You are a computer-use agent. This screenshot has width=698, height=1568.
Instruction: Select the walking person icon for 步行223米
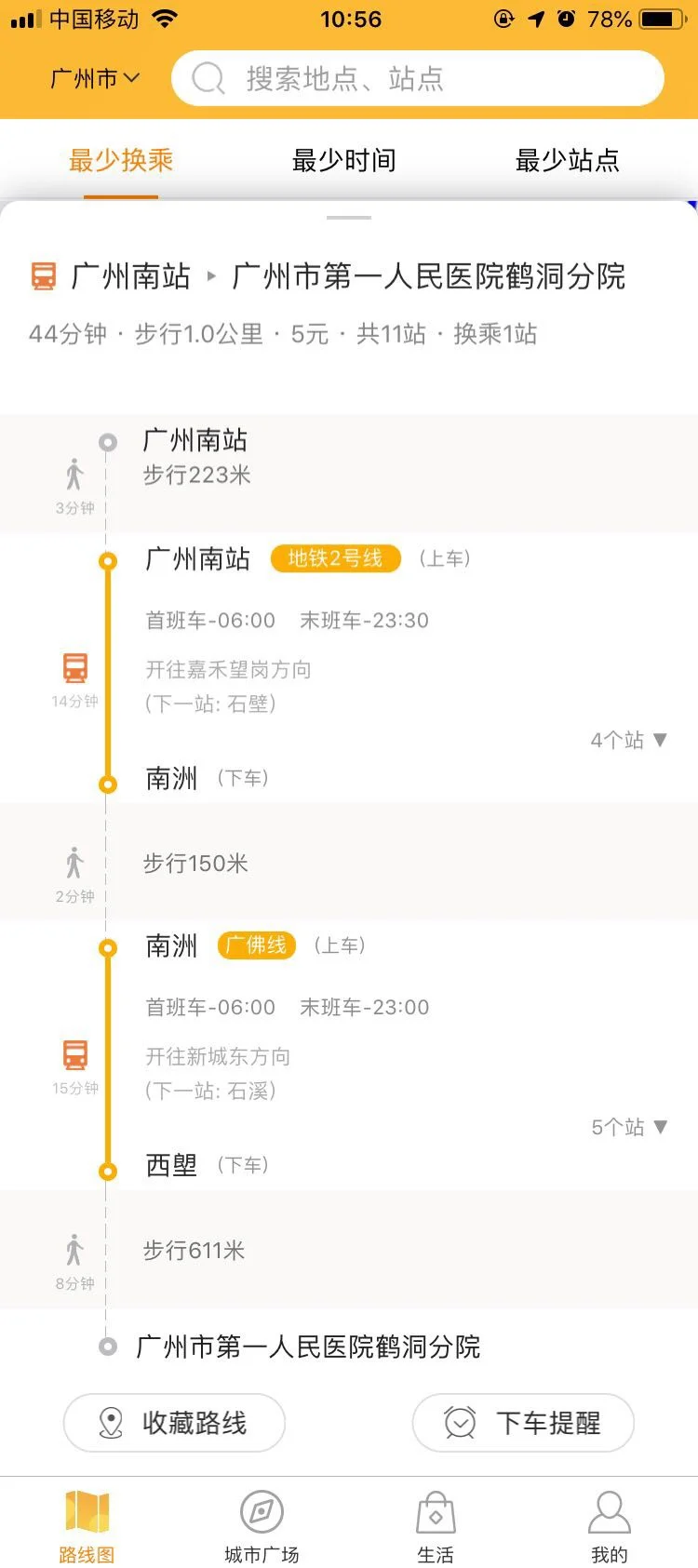click(74, 473)
